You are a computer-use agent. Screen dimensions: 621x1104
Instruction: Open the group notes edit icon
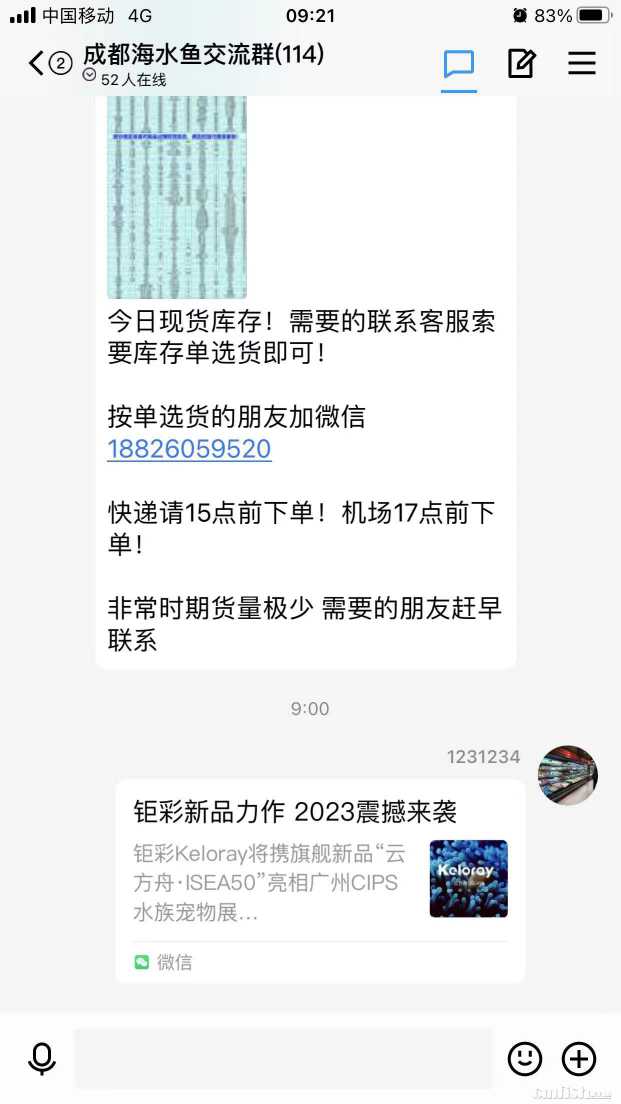pyautogui.click(x=521, y=64)
